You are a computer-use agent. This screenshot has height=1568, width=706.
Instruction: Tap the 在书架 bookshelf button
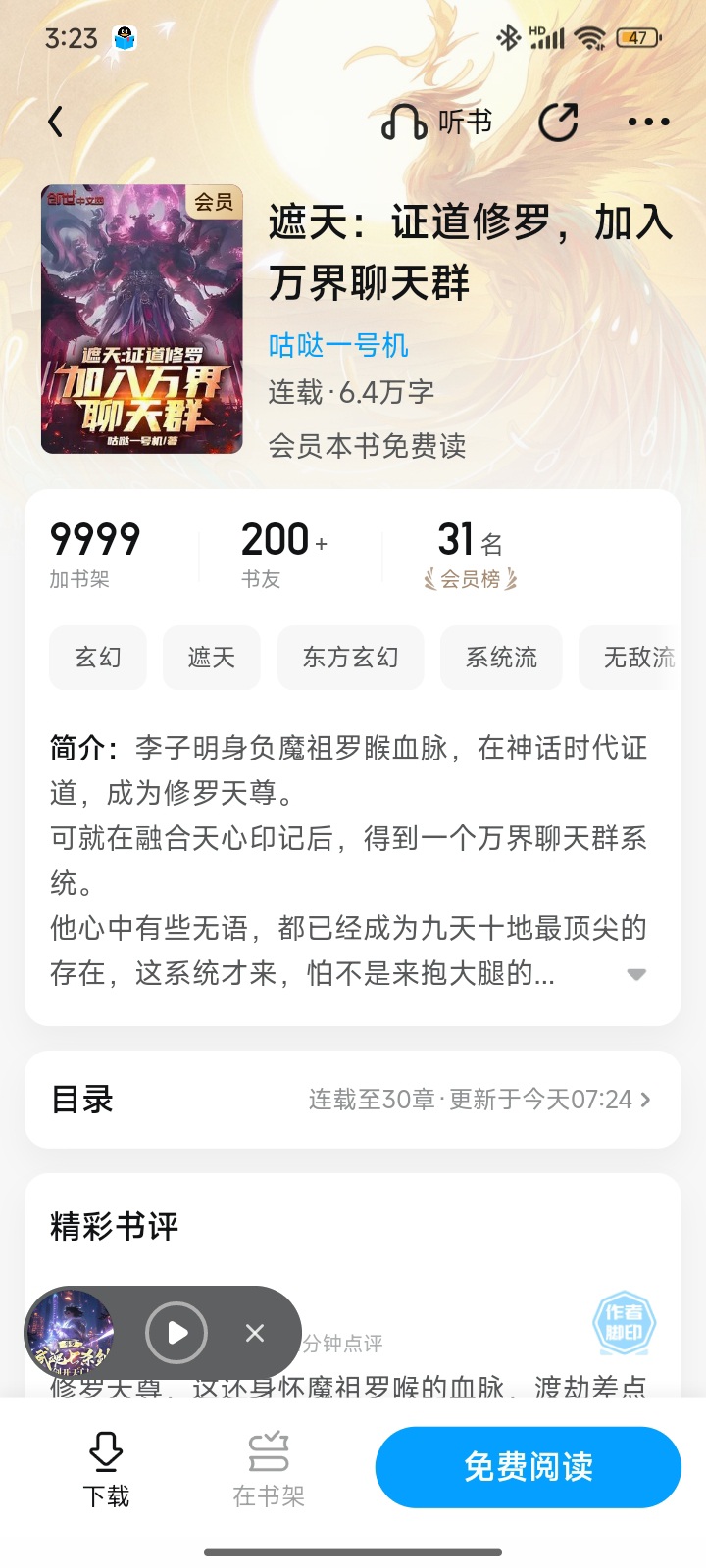click(x=269, y=1468)
